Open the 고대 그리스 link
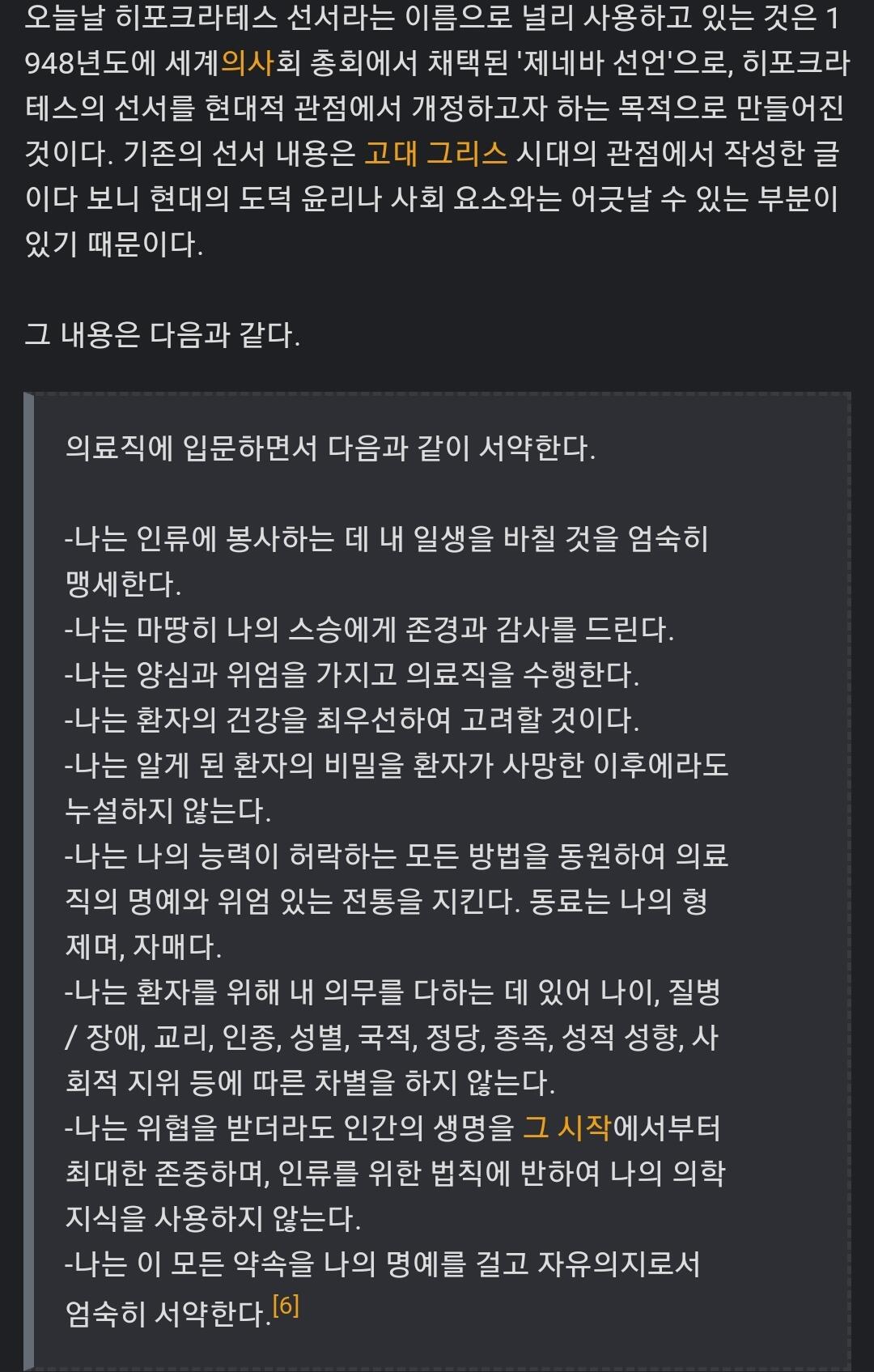This screenshot has width=874, height=1372. coord(435,154)
